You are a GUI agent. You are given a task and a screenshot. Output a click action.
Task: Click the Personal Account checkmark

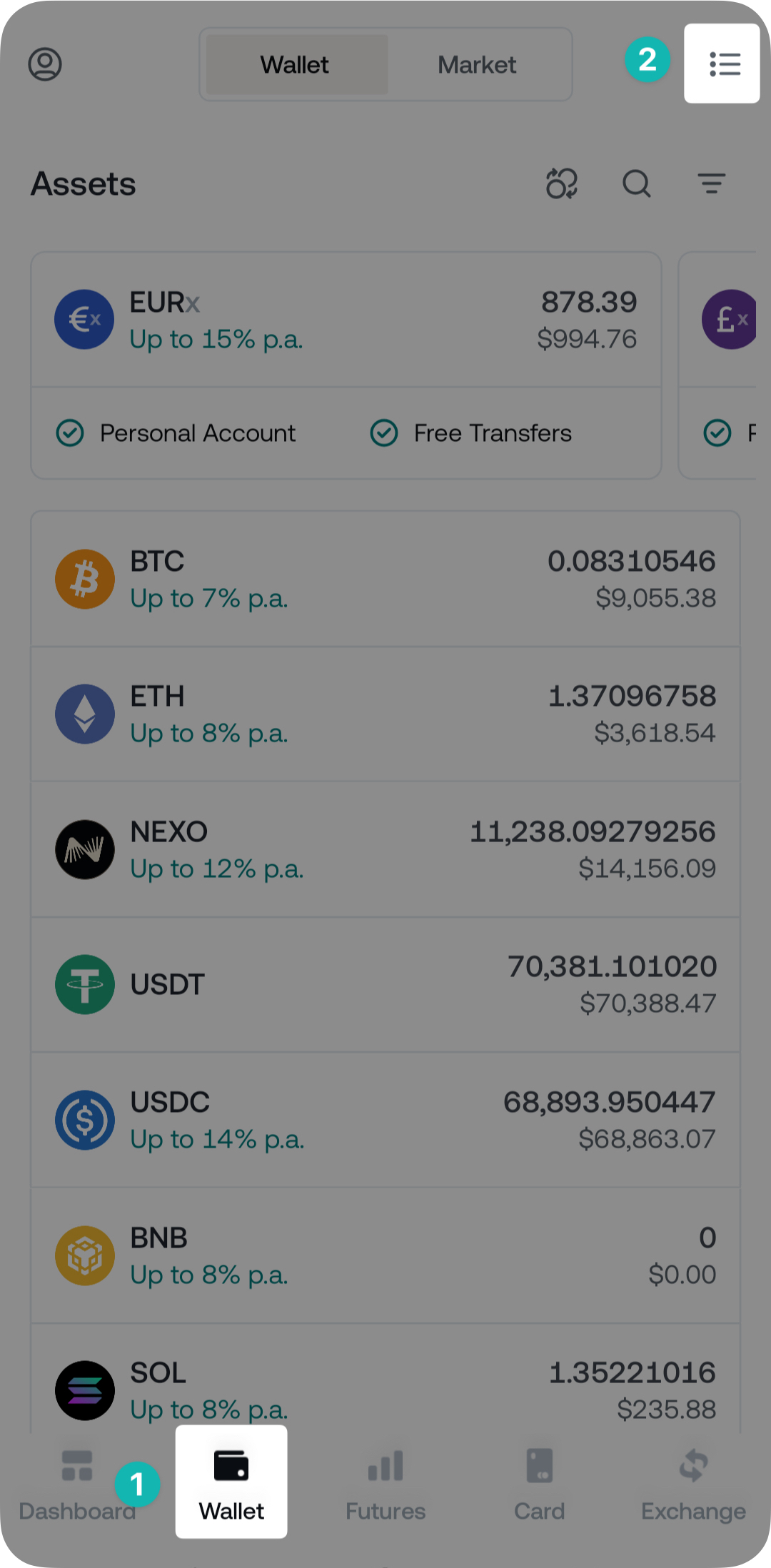coord(69,433)
